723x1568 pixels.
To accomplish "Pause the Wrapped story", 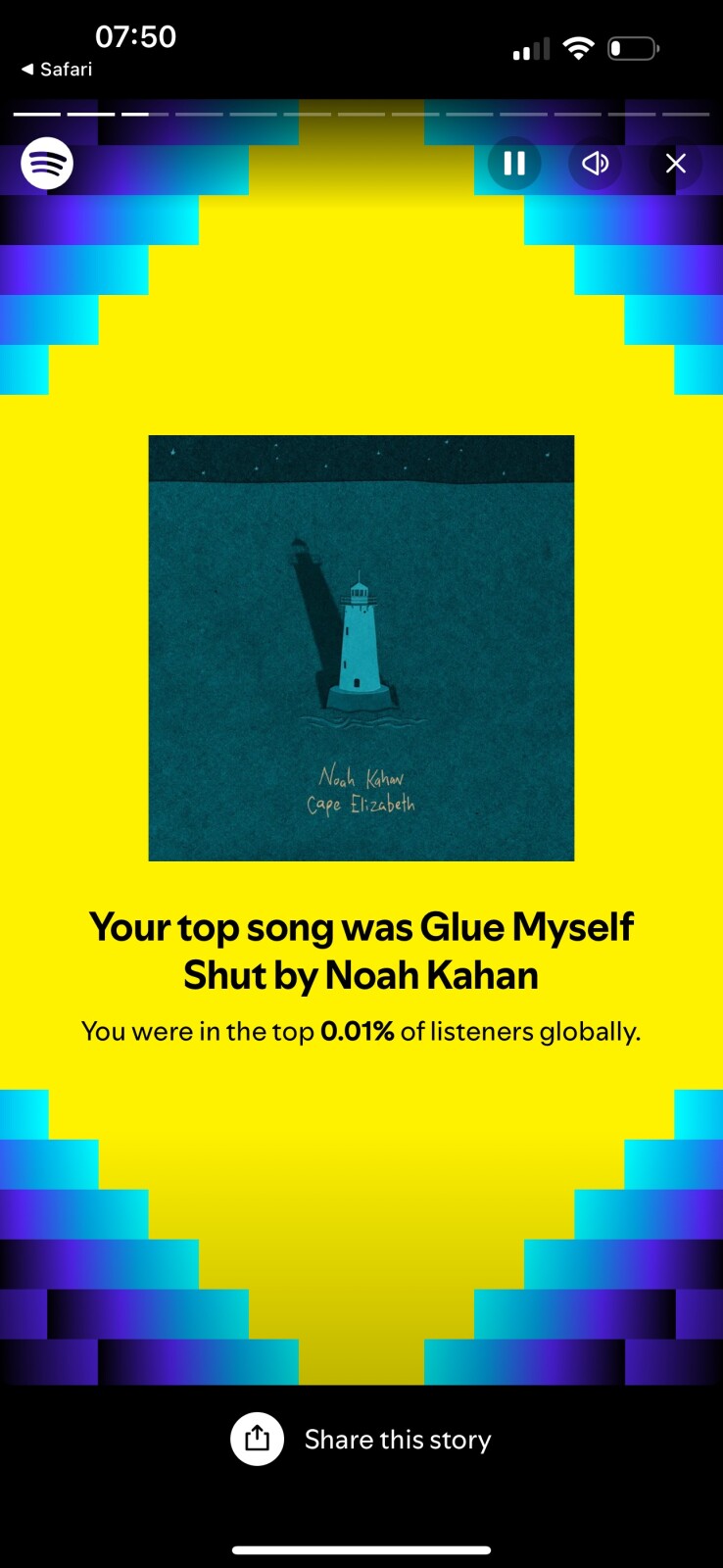I will 514,164.
